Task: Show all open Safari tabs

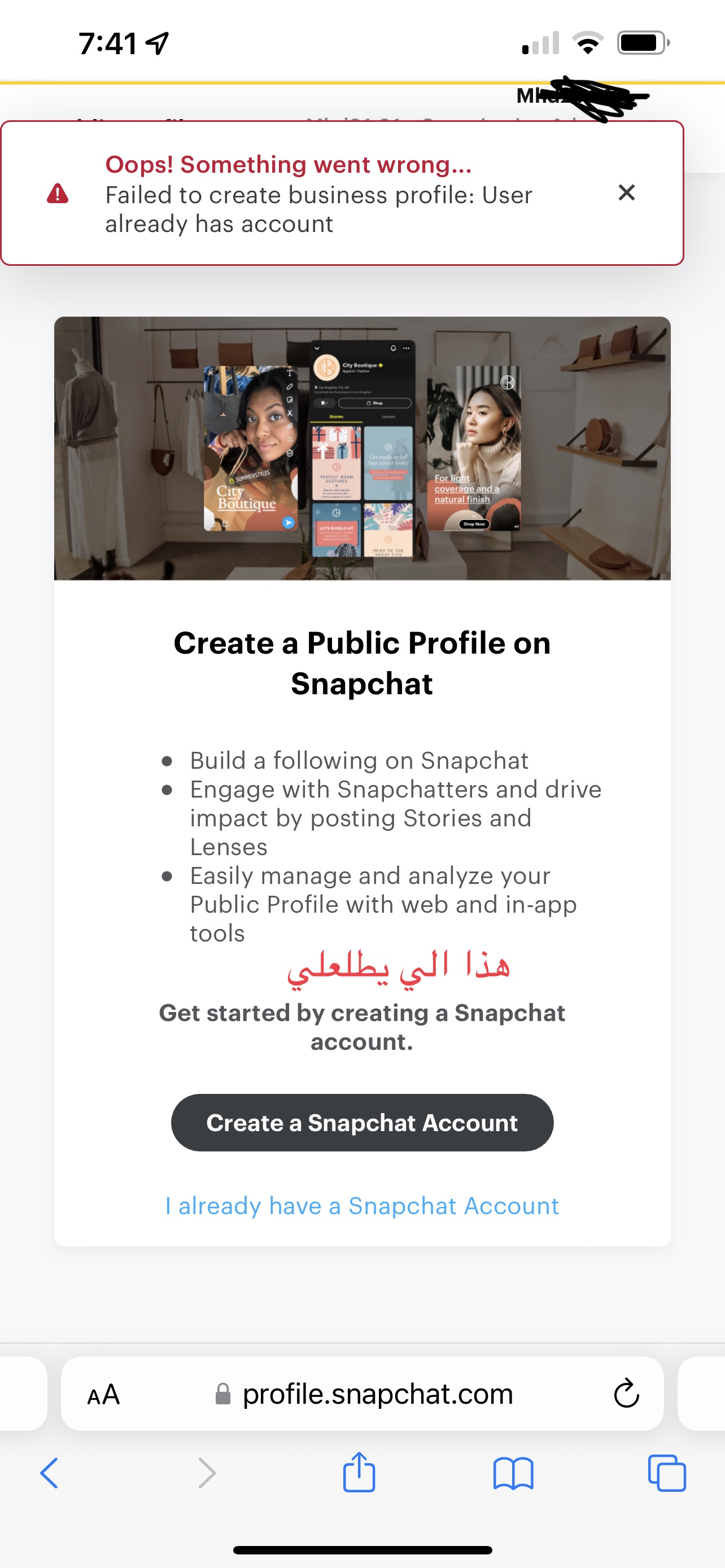Action: point(667,1473)
